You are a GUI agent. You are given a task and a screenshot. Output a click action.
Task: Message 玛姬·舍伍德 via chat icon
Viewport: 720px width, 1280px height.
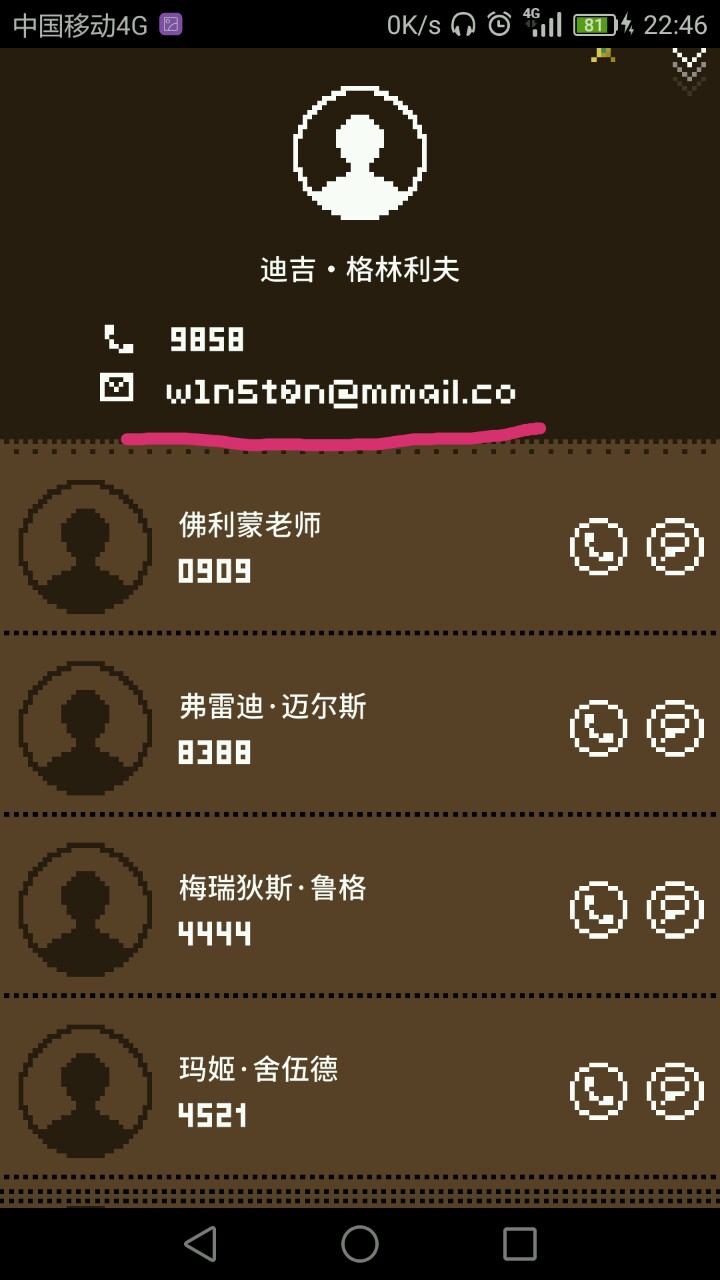point(675,1091)
